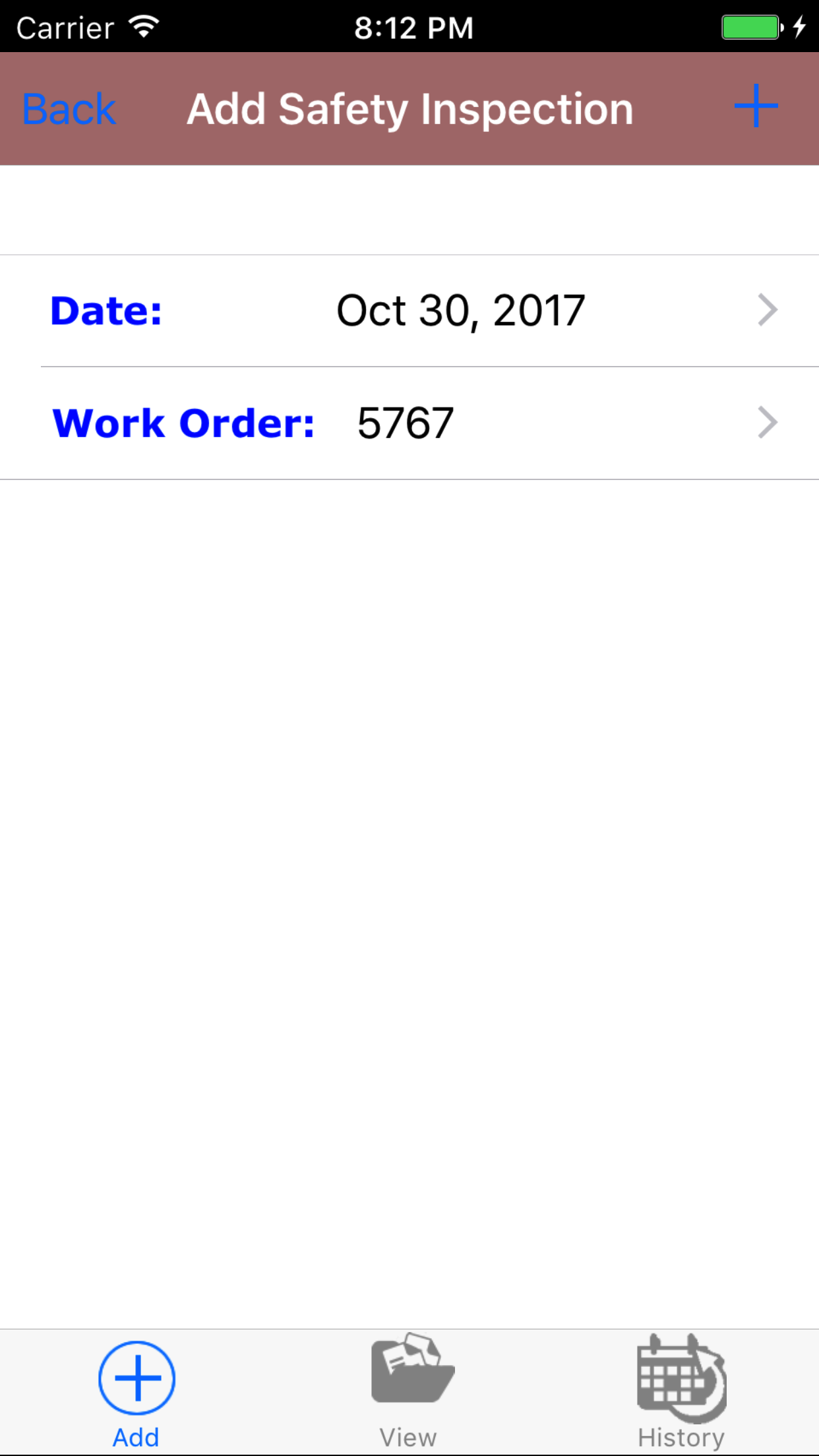The width and height of the screenshot is (819, 1456).
Task: Open the Work Order row showing 5767
Action: click(409, 423)
